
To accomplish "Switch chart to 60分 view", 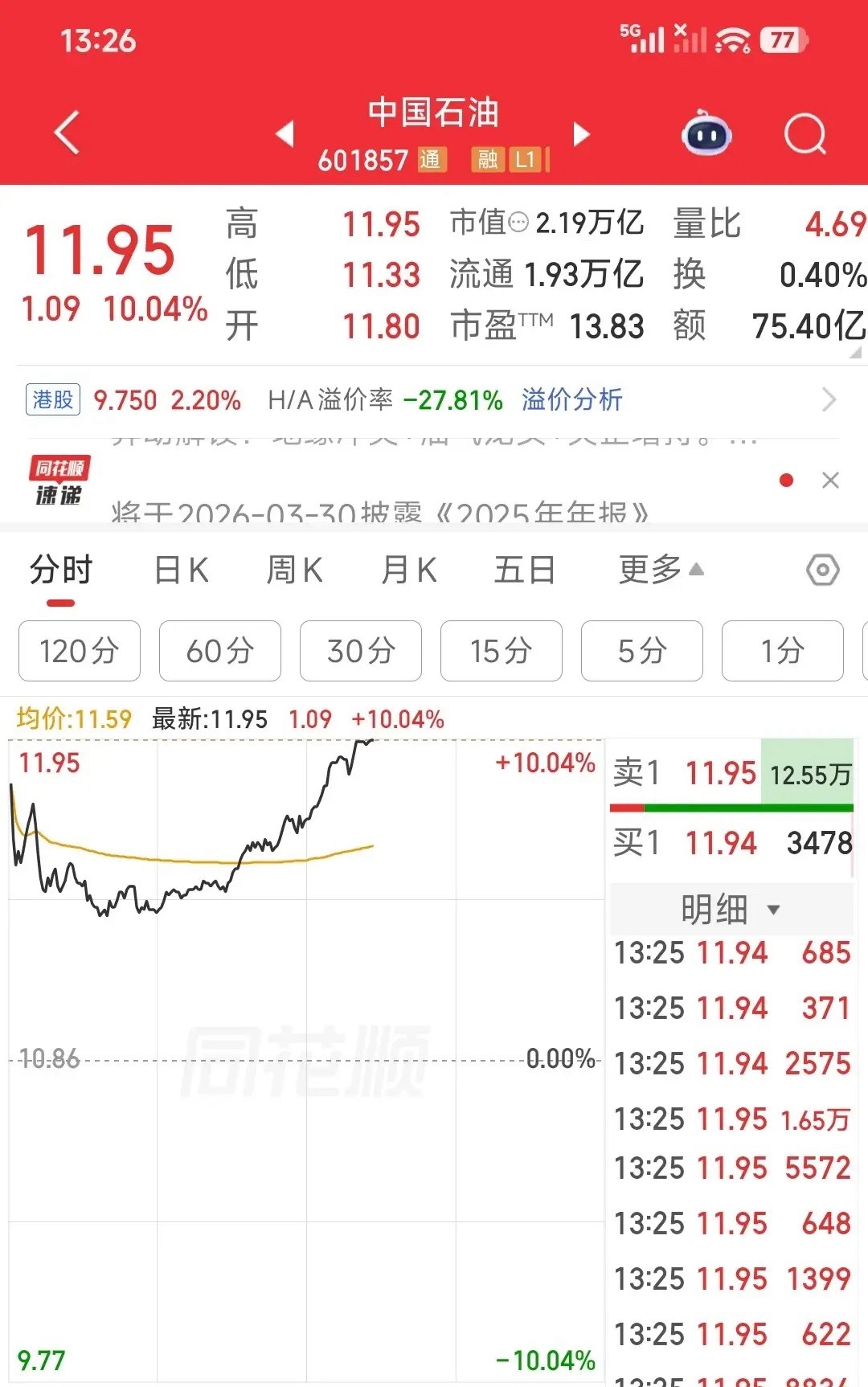I will 220,652.
